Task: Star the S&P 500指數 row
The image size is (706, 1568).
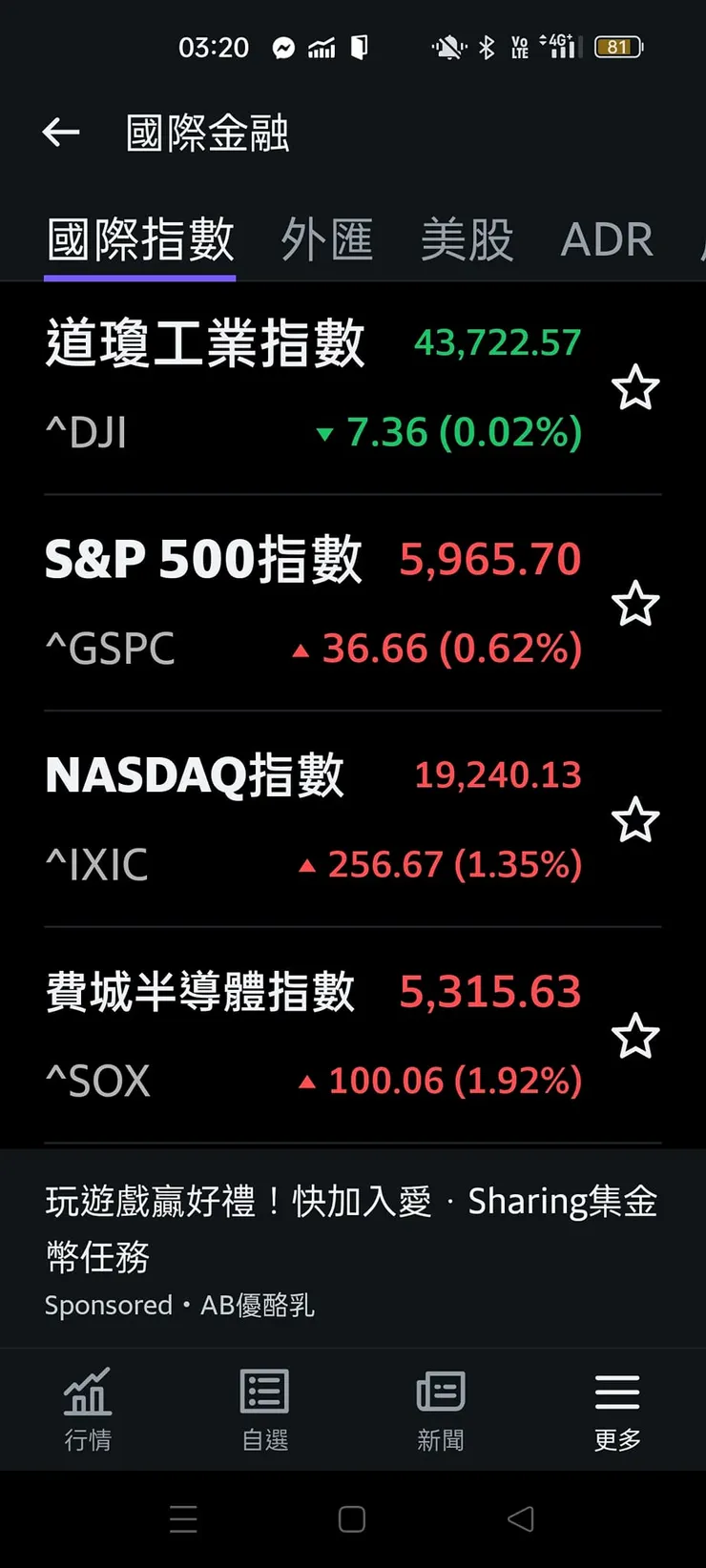Action: pos(635,605)
